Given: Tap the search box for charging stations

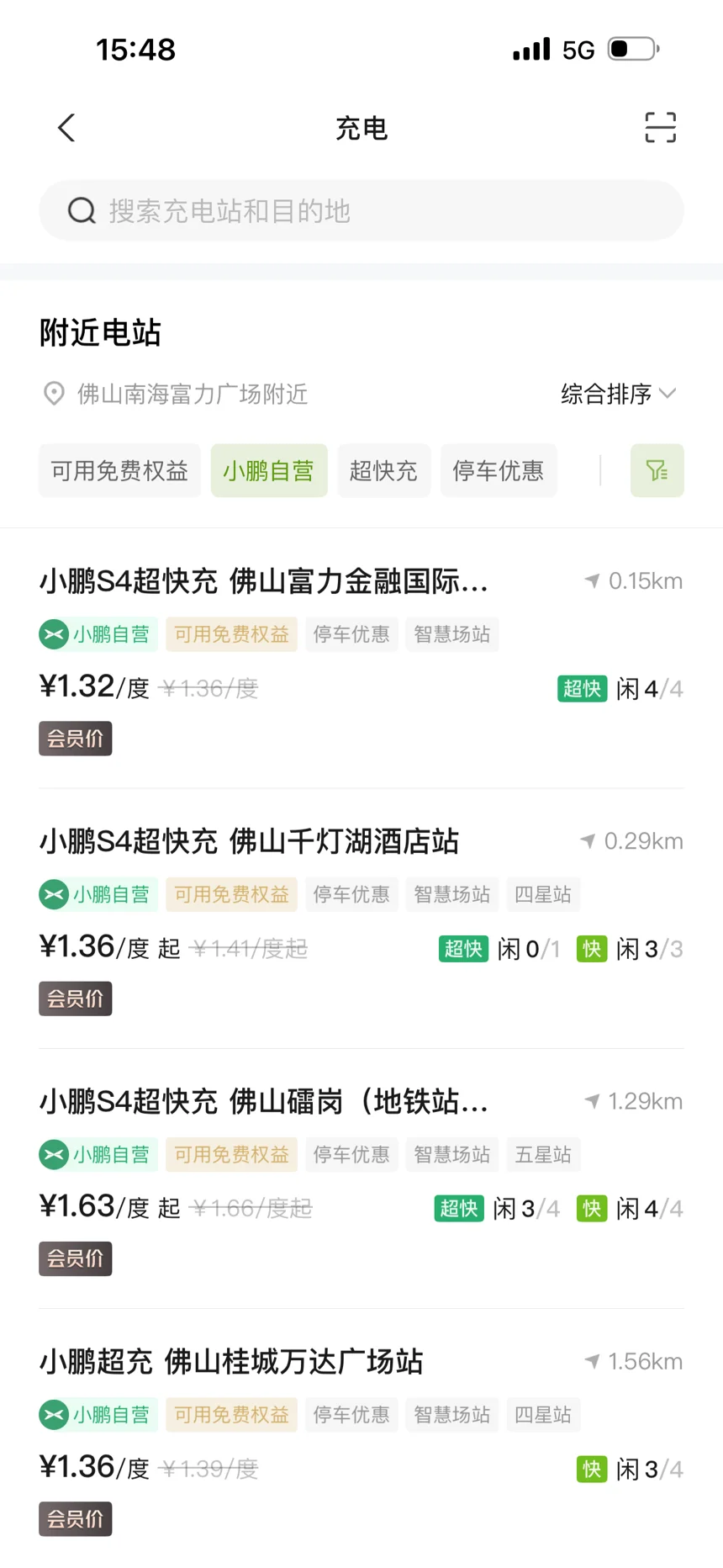Looking at the screenshot, I should 361,210.
